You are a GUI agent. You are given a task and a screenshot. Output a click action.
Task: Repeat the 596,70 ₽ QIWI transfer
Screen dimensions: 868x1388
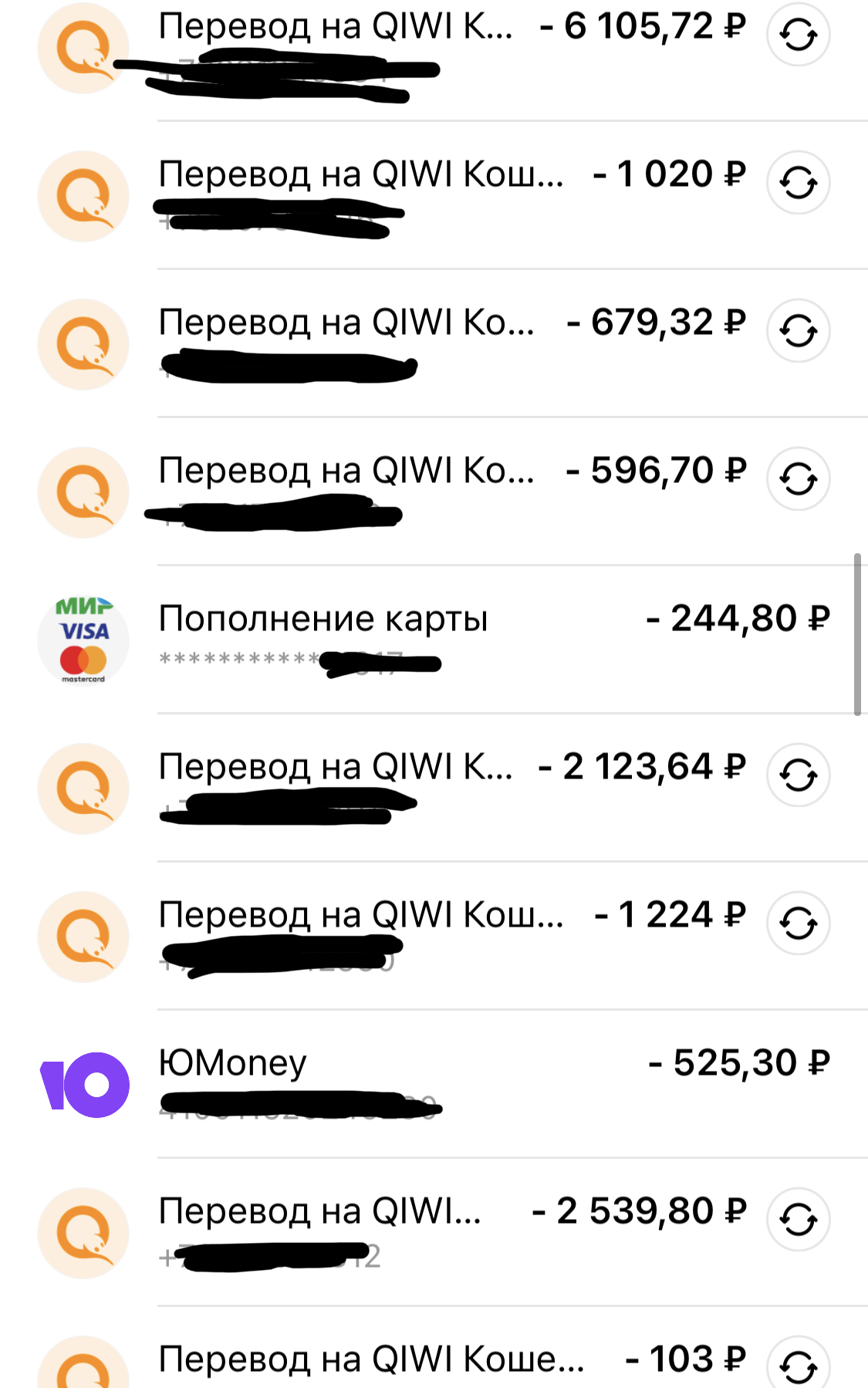(x=798, y=479)
